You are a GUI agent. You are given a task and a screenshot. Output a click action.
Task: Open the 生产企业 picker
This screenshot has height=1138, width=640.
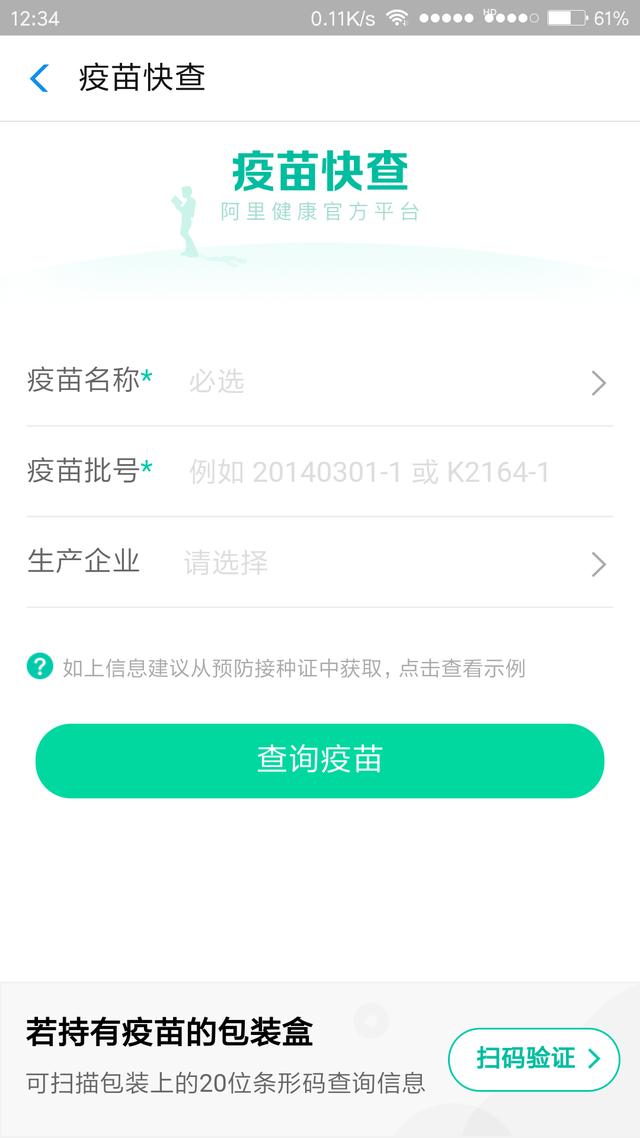pyautogui.click(x=319, y=562)
